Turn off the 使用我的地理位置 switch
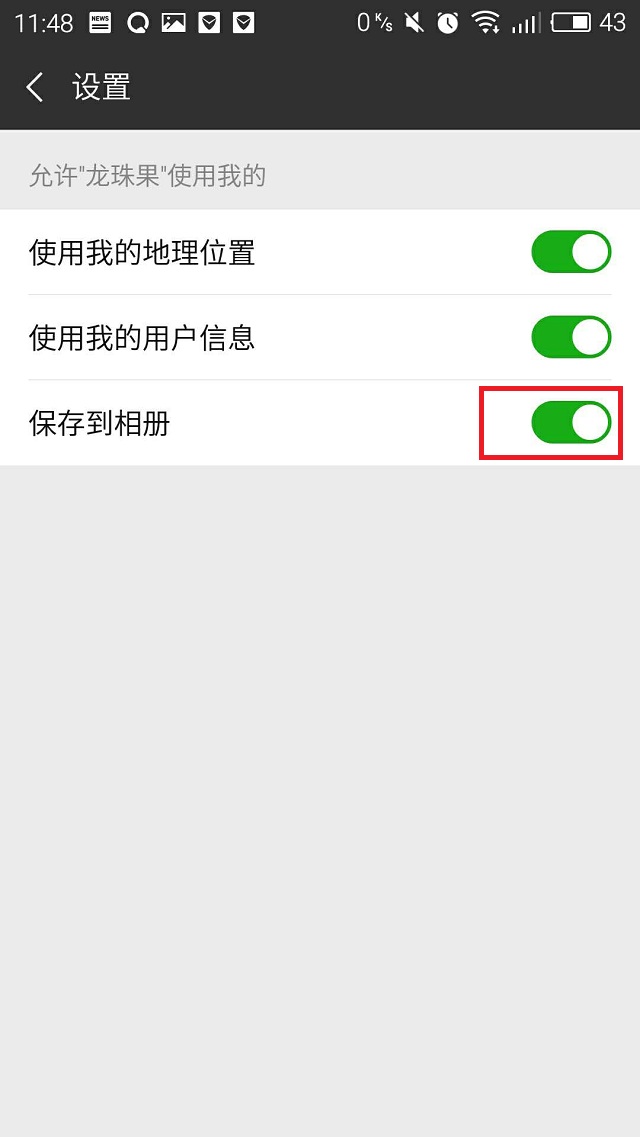Screen dimensions: 640x1137 pos(571,252)
